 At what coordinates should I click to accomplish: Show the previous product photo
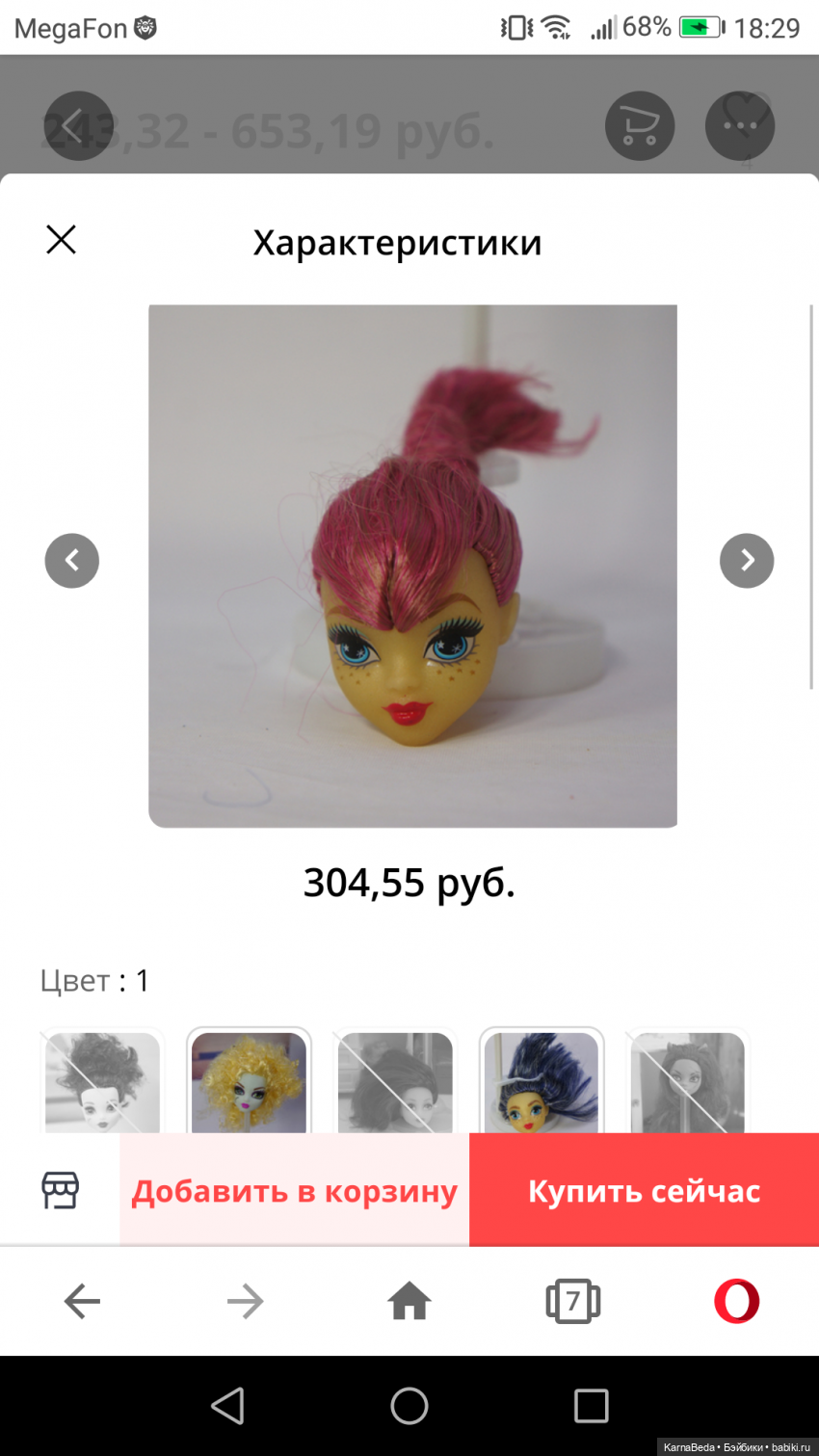pos(71,560)
